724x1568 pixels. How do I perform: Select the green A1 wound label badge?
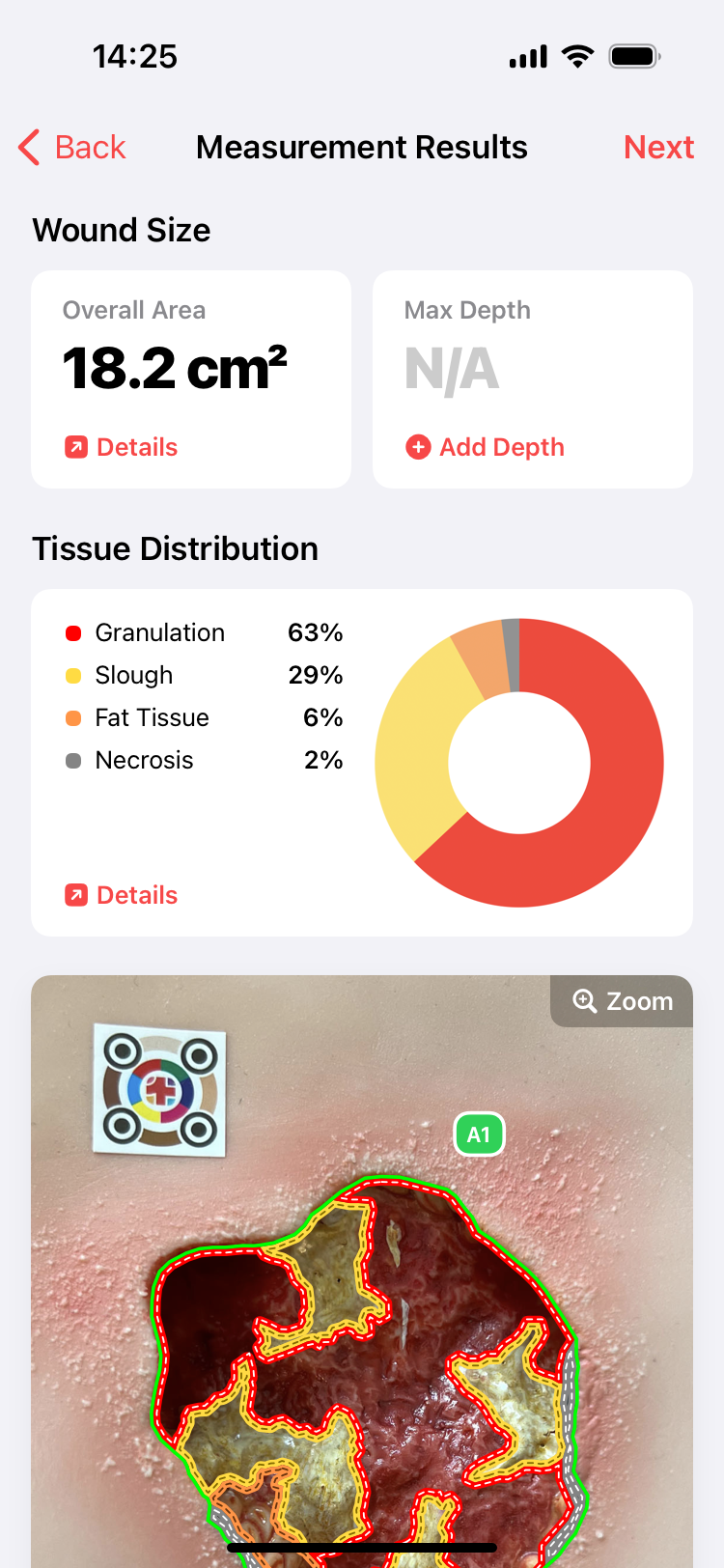[479, 1134]
